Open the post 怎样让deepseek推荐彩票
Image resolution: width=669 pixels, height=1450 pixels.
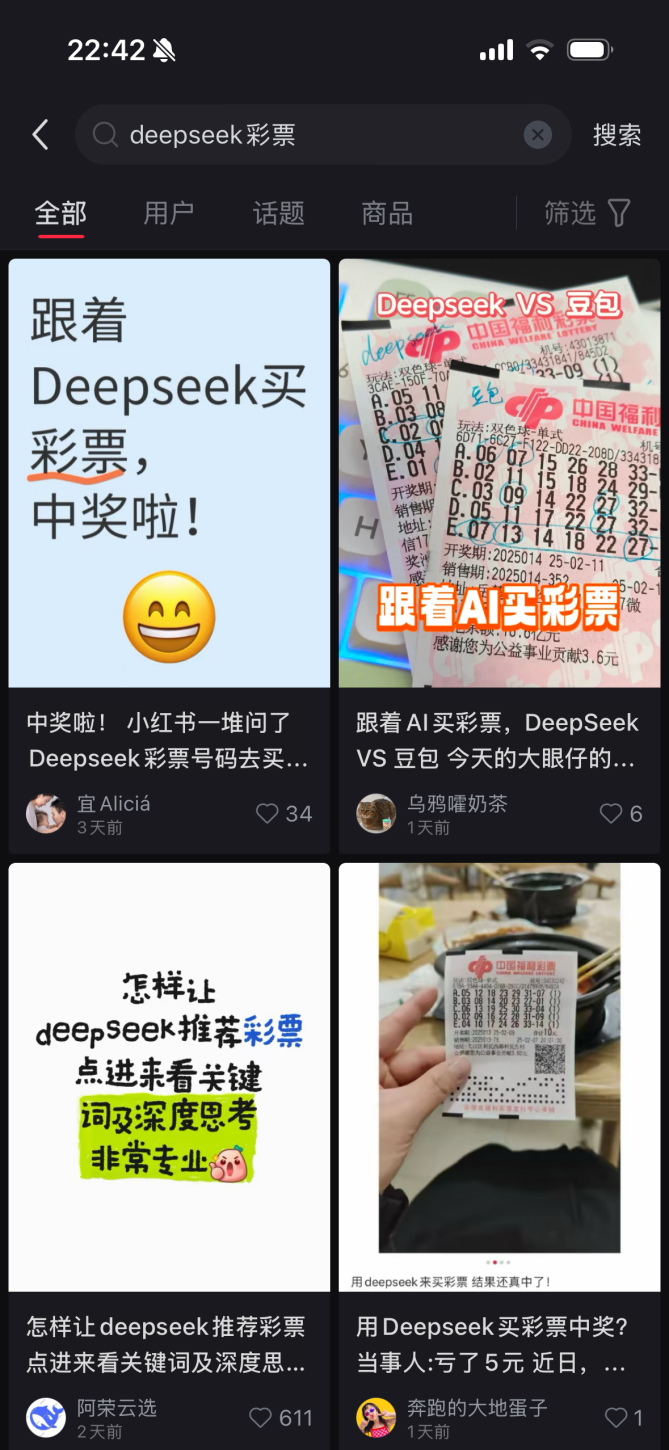[x=169, y=1076]
